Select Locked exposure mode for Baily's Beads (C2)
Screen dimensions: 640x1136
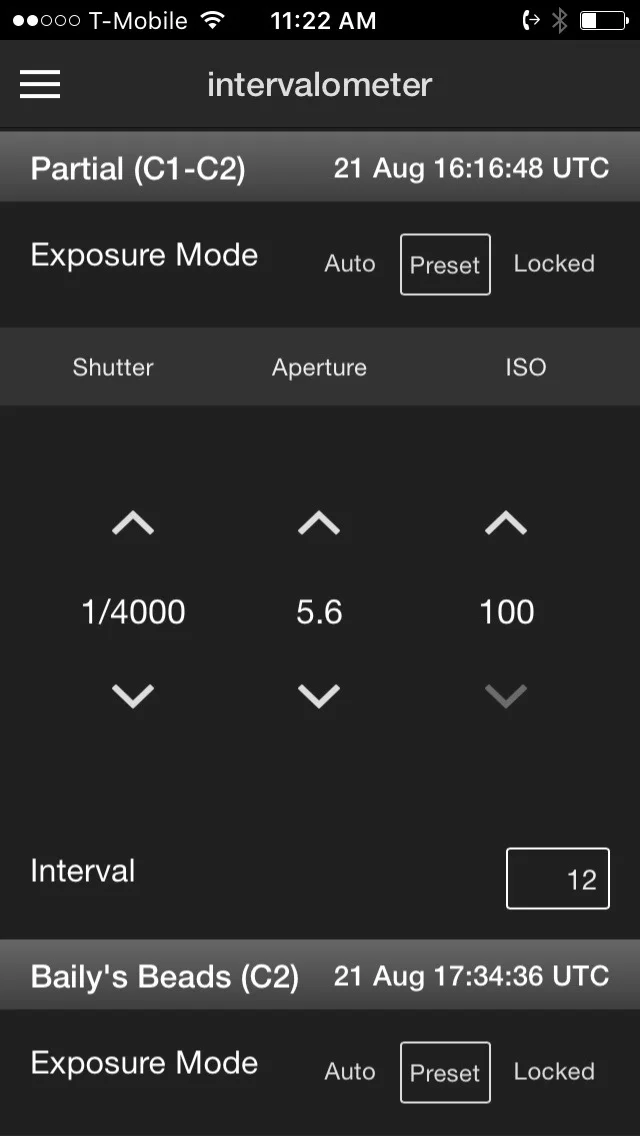554,1072
